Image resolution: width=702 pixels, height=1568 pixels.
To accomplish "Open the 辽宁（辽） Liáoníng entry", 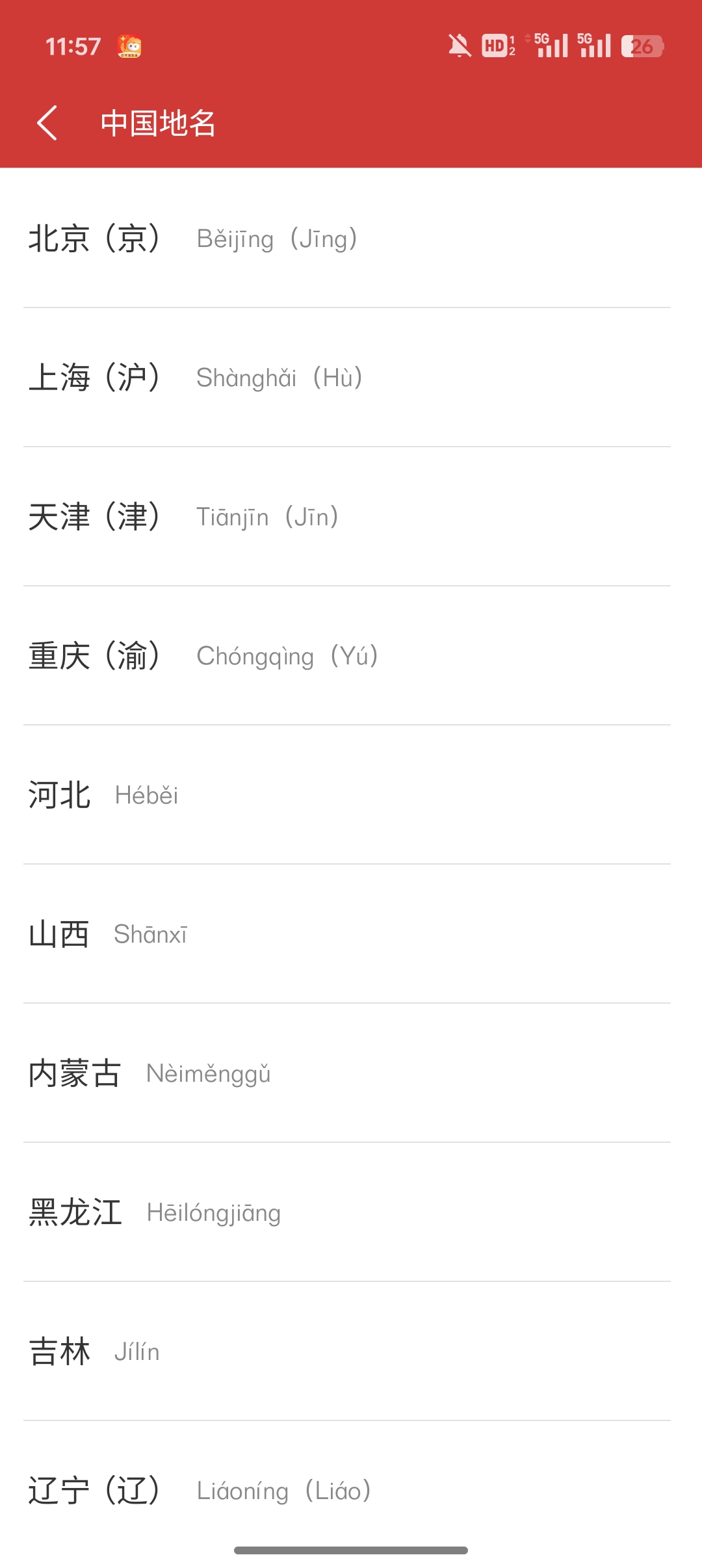I will tap(351, 1490).
